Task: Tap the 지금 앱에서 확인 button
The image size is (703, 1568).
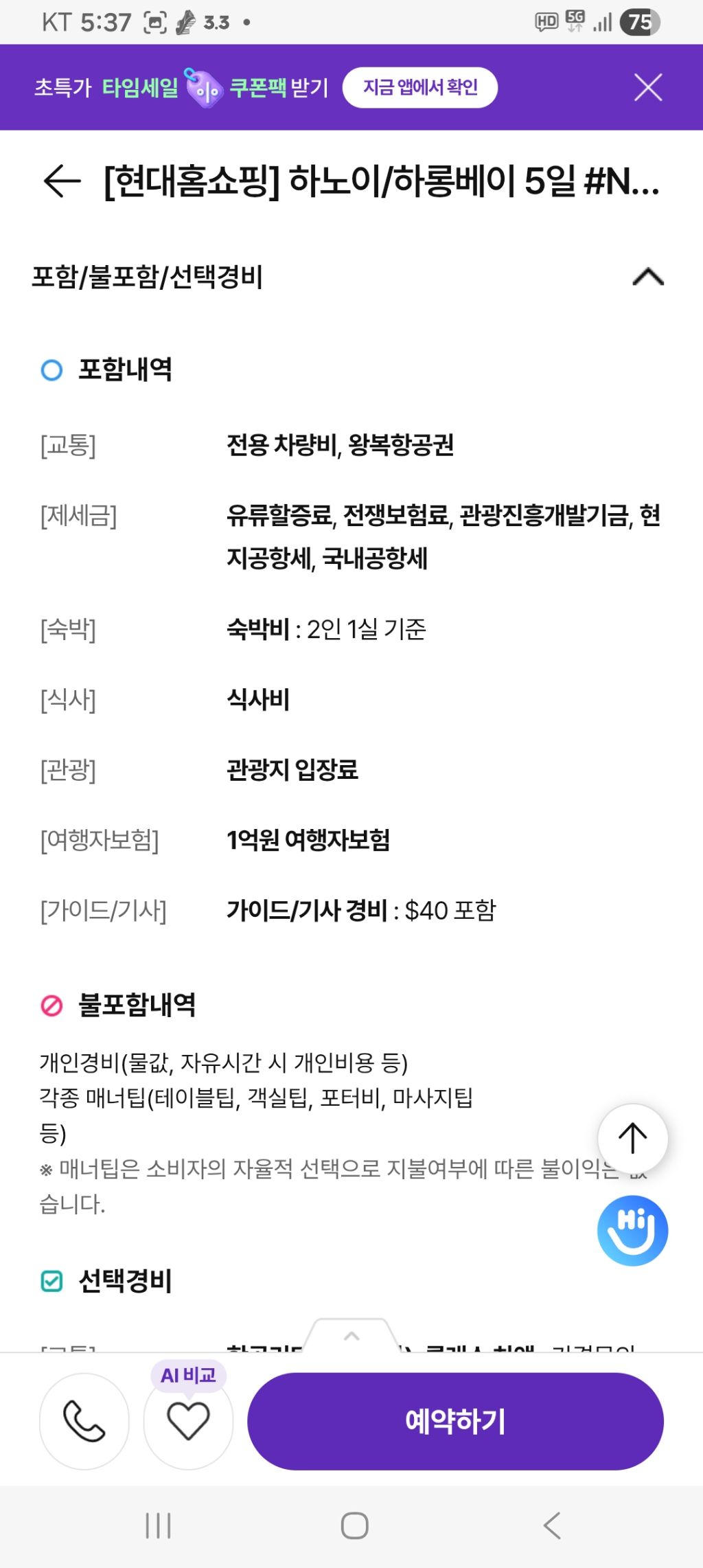Action: [x=420, y=87]
